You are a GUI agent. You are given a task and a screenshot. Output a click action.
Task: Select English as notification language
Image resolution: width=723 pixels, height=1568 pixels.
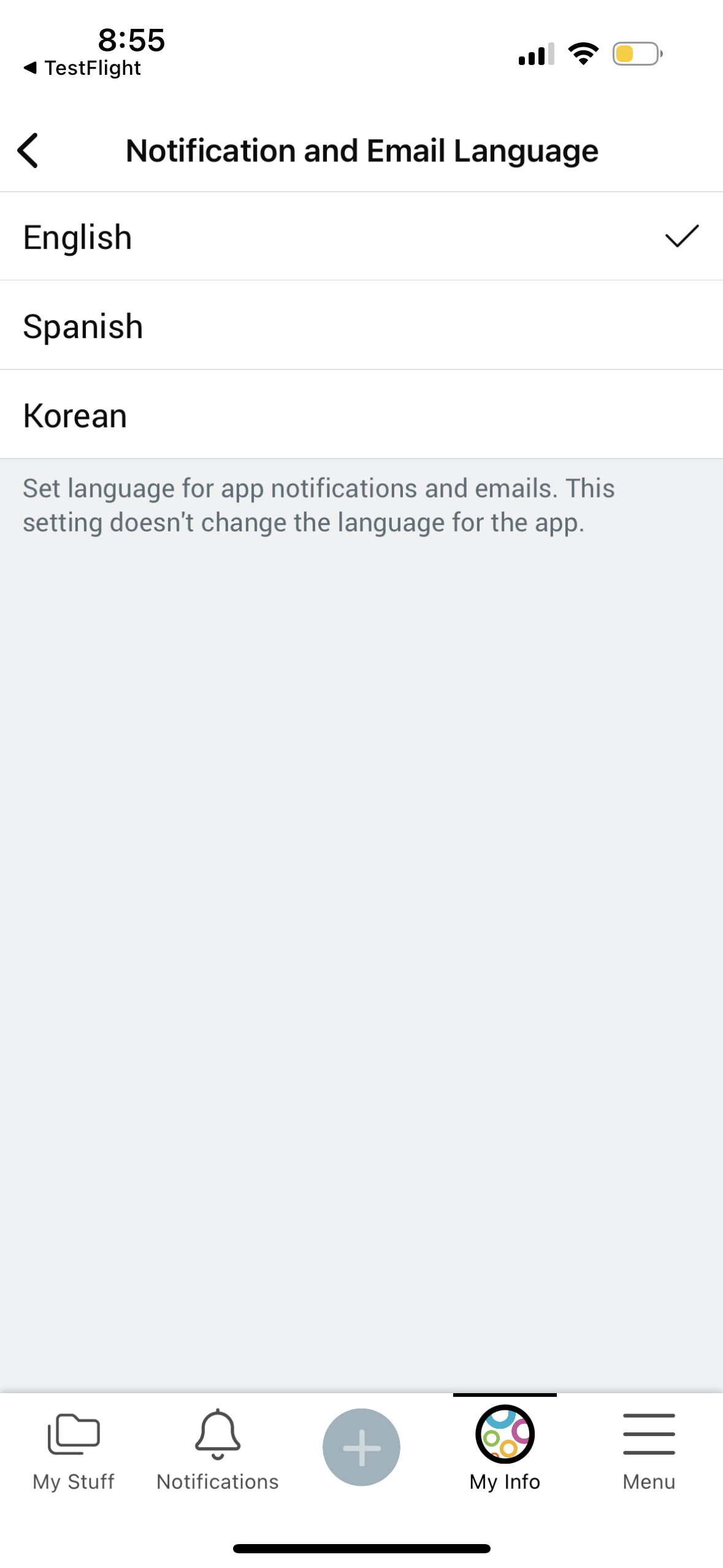tap(361, 237)
